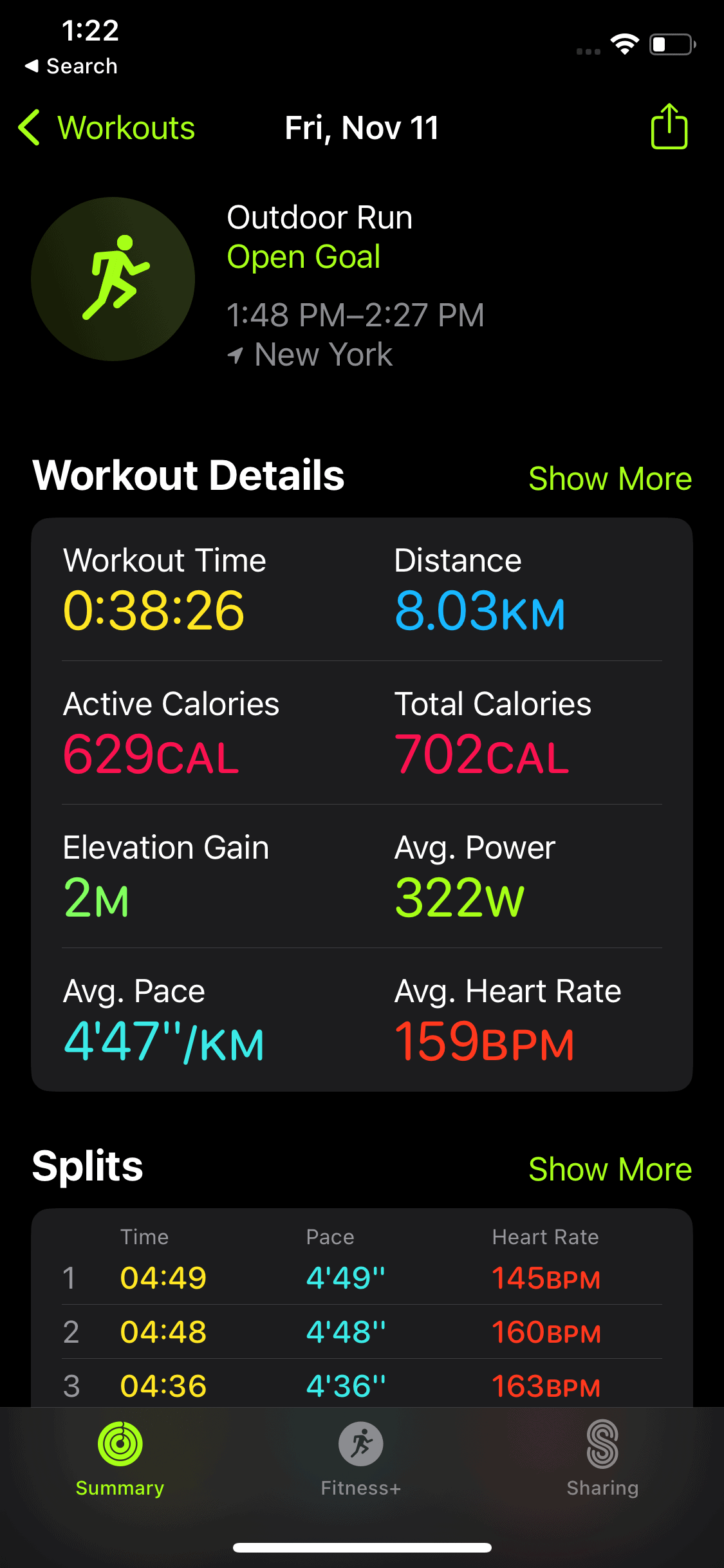The width and height of the screenshot is (724, 1568).
Task: Tap the battery indicator in the status bar
Action: tap(671, 43)
